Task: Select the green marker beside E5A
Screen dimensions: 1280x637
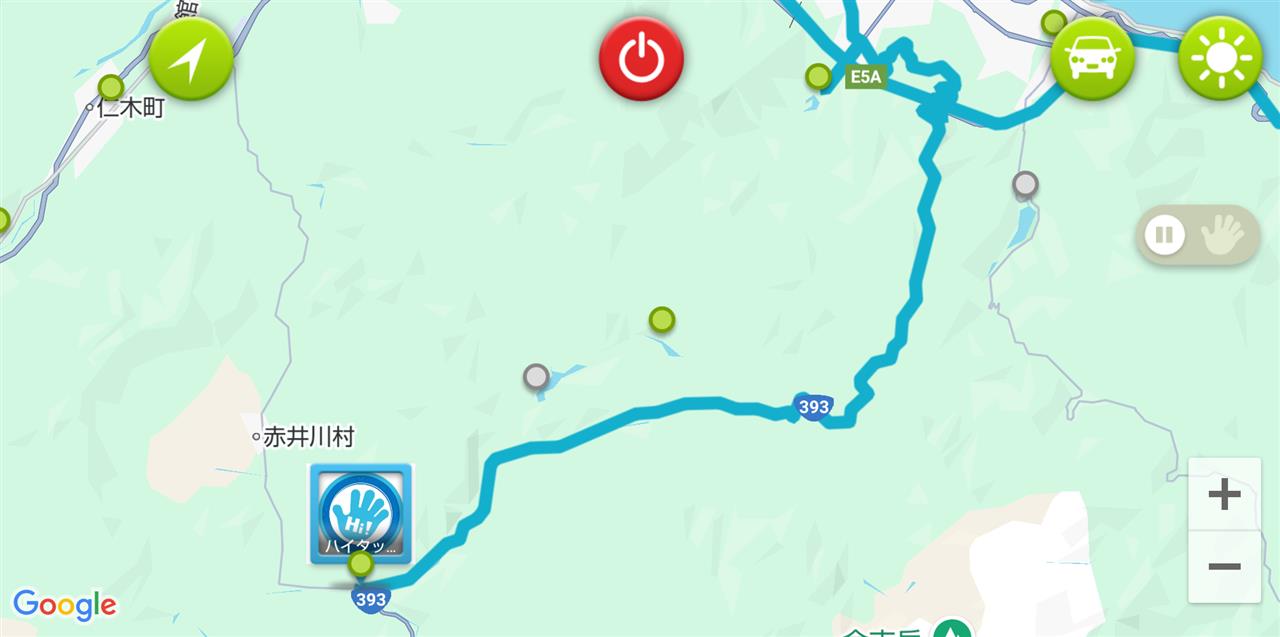Action: 818,76
